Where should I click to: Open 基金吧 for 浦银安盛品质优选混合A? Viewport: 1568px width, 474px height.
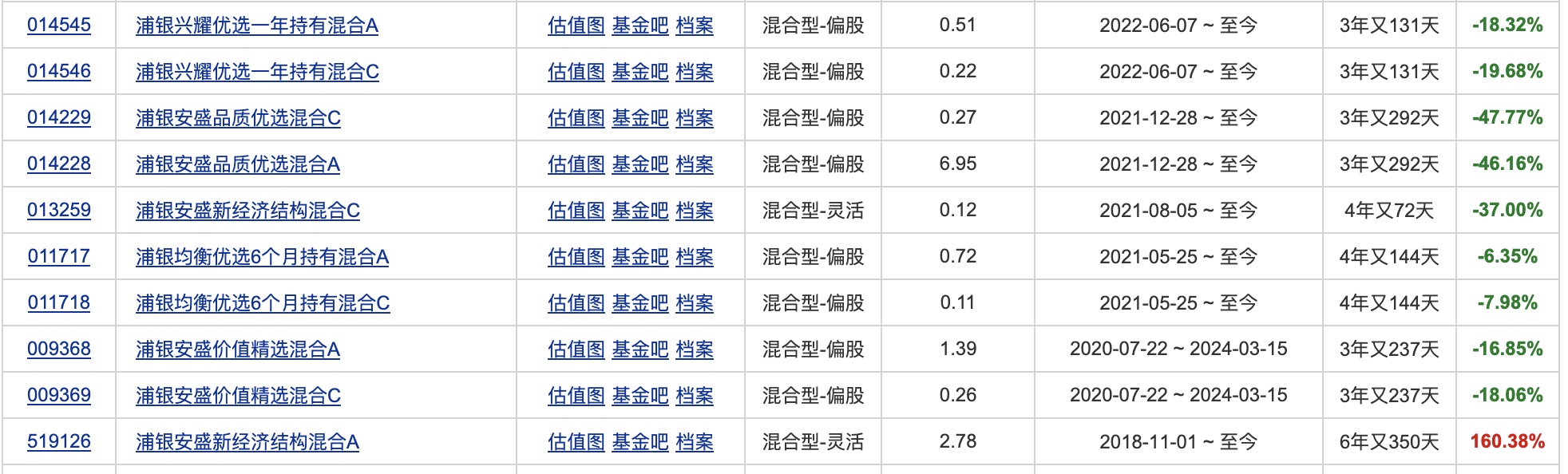(x=639, y=164)
